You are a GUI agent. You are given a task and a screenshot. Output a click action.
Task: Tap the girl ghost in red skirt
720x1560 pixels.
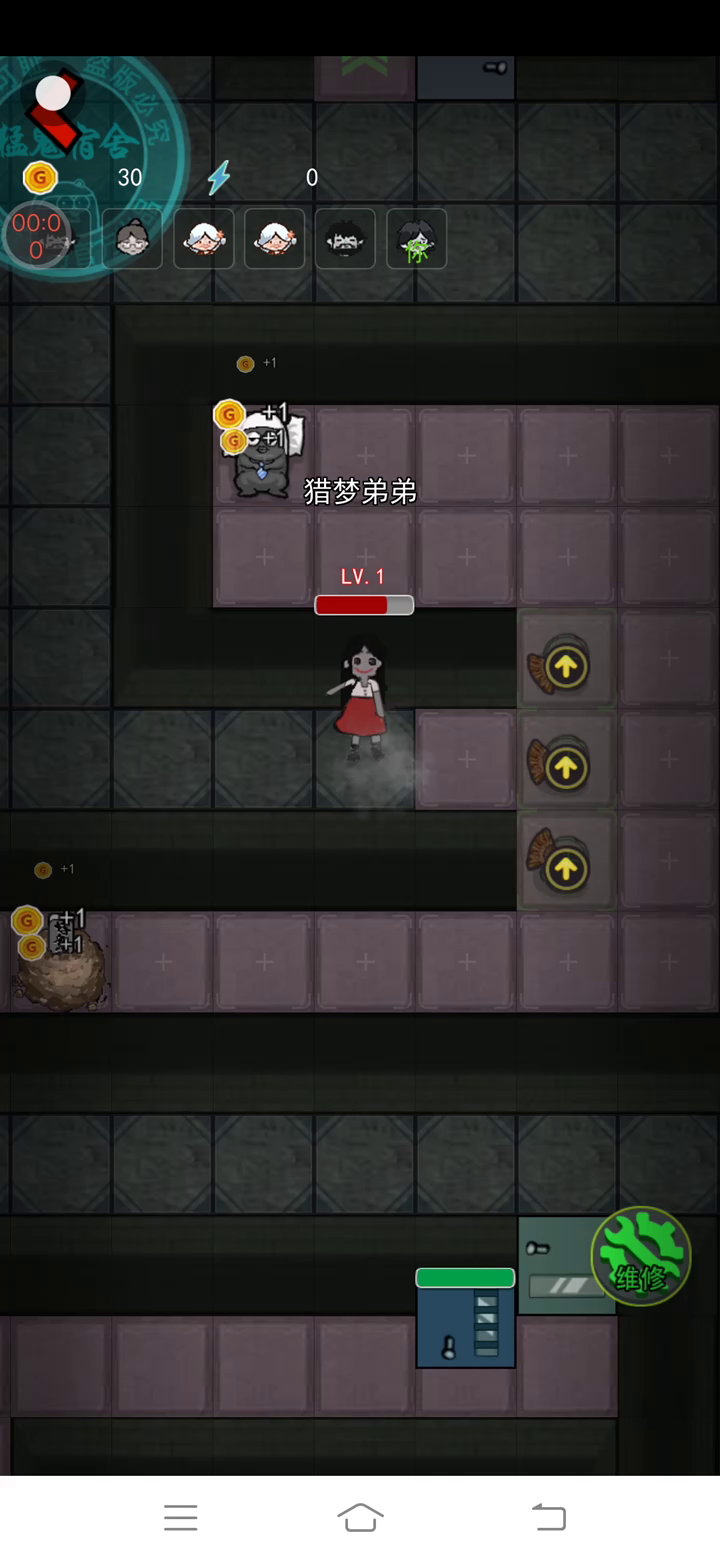[x=362, y=698]
